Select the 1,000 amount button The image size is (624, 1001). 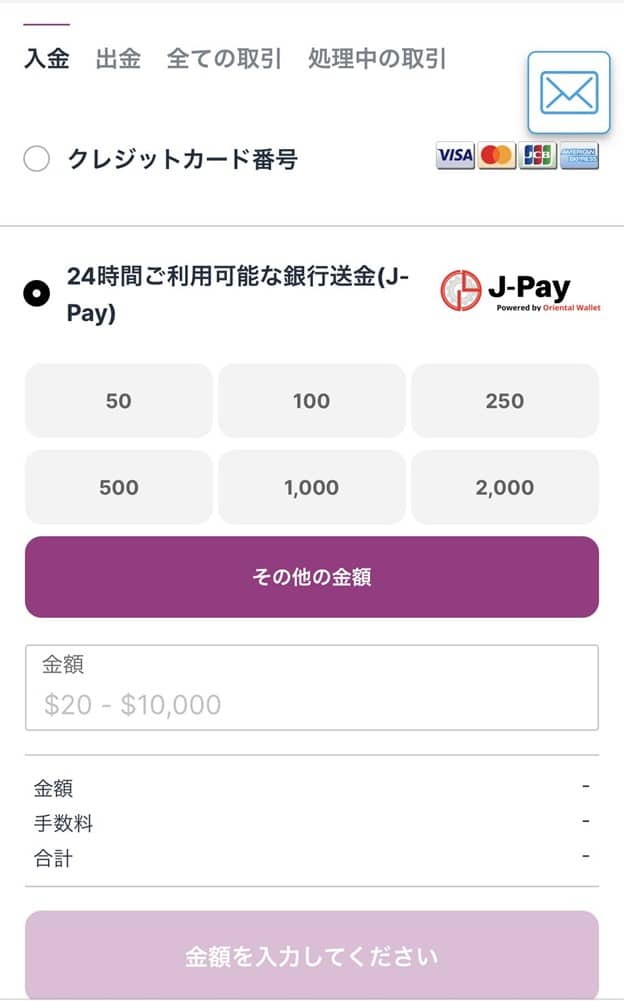pos(311,488)
